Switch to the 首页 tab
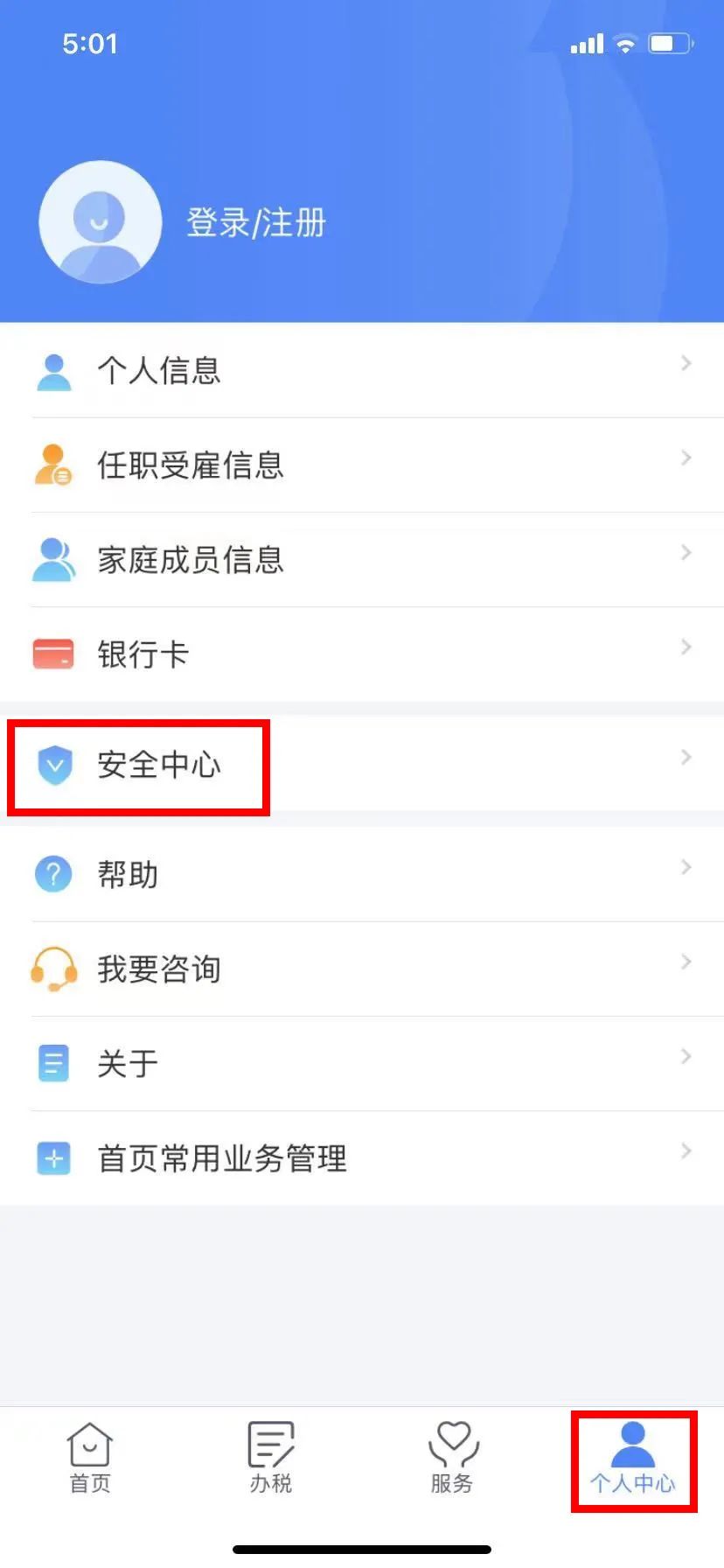The height and width of the screenshot is (1568, 724). click(90, 1458)
